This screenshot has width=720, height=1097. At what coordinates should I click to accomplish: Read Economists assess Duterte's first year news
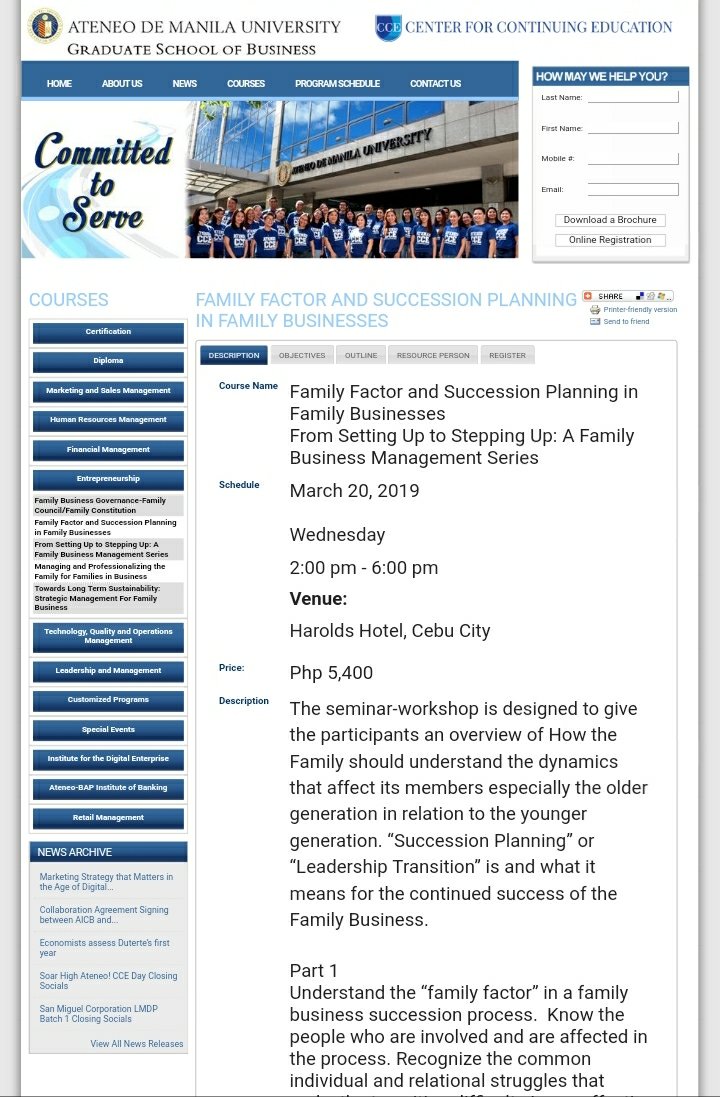pos(104,948)
